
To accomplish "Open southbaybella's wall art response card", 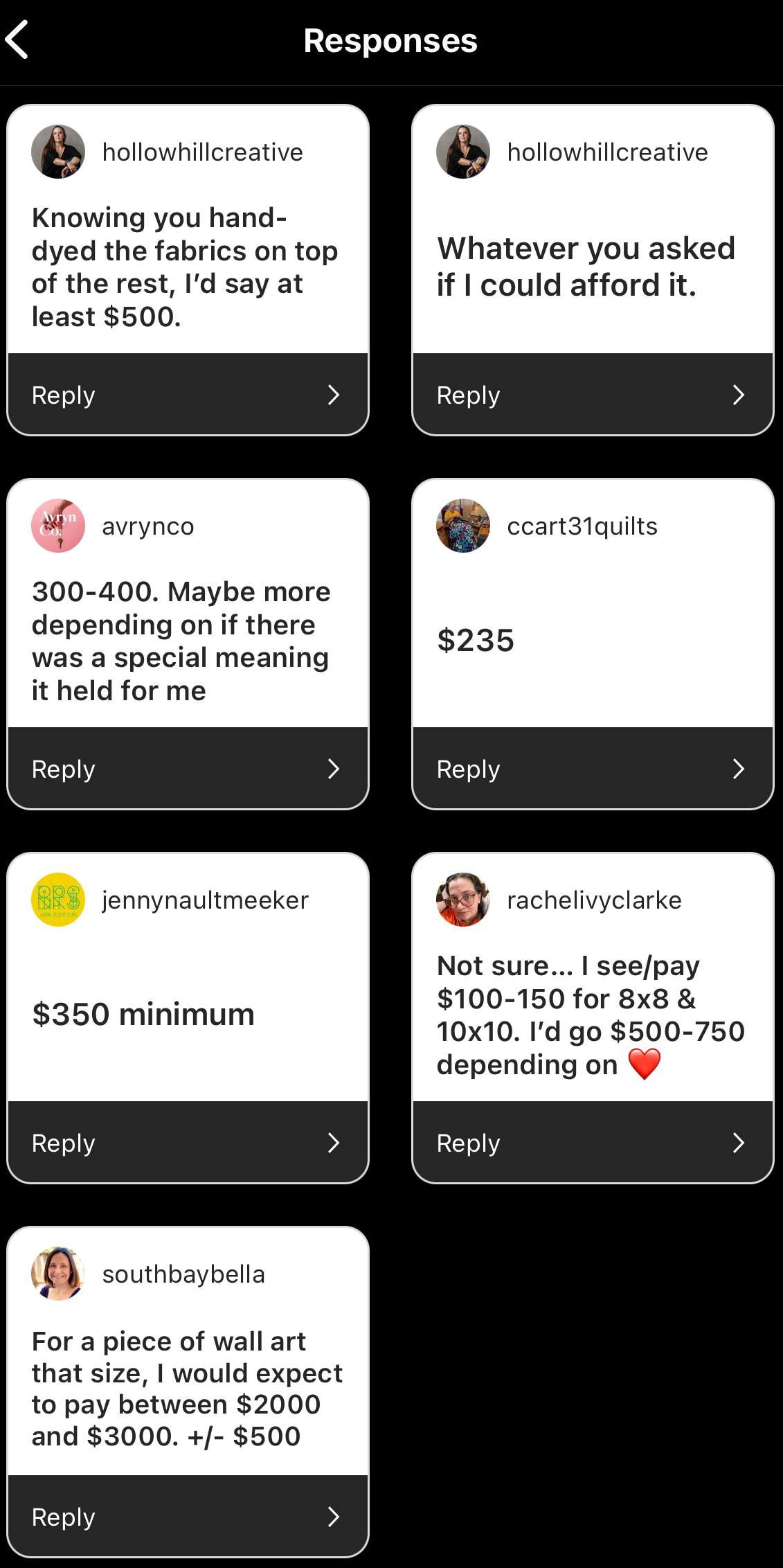I will (187, 1389).
